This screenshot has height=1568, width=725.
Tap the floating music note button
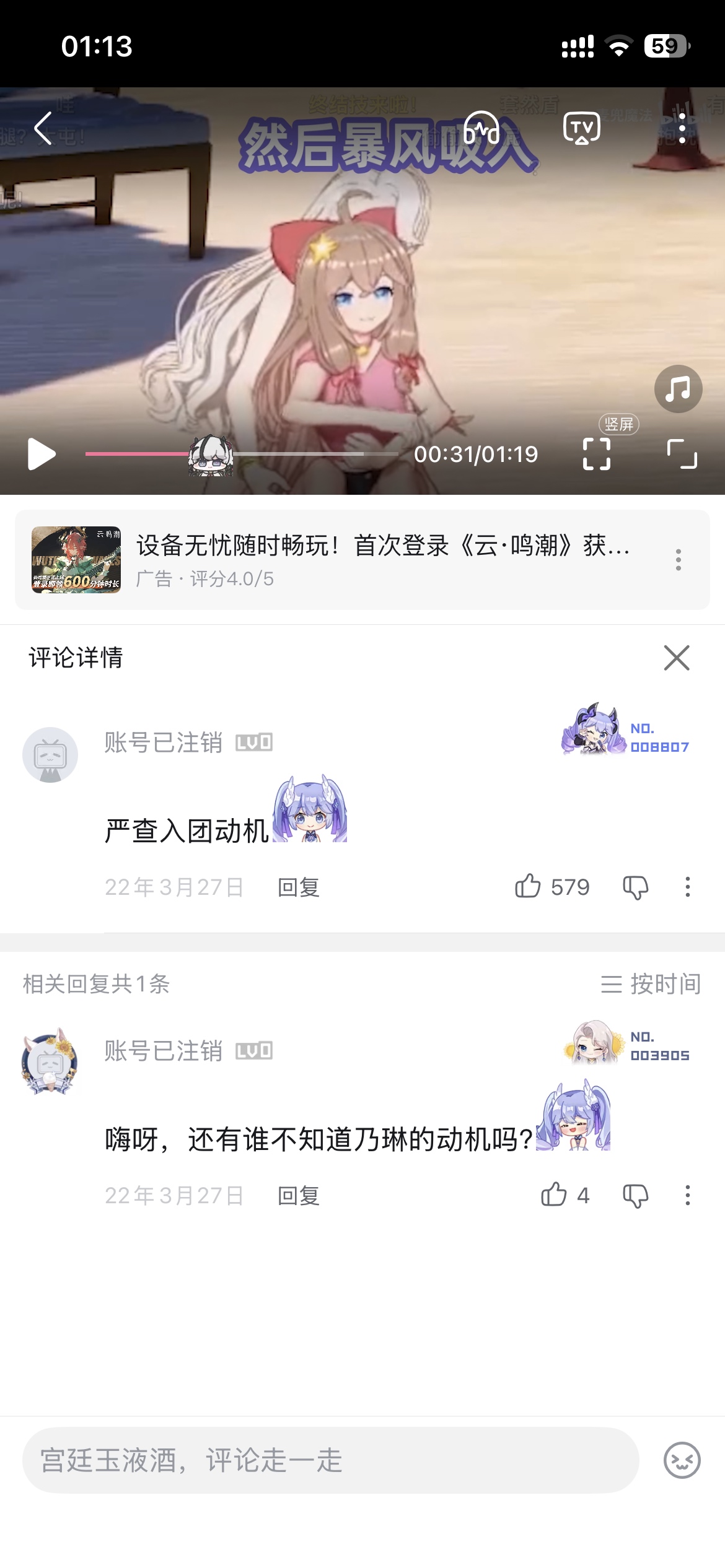pyautogui.click(x=678, y=389)
